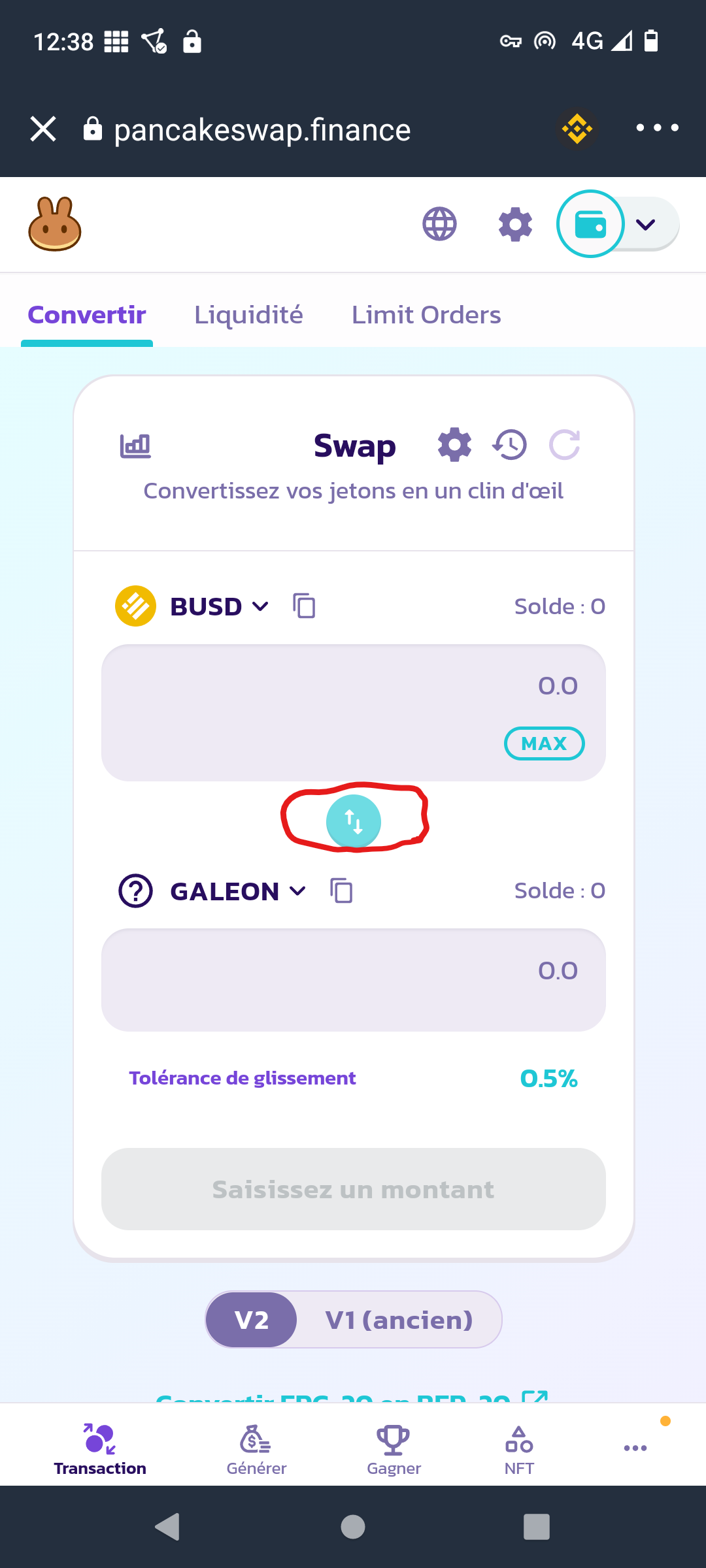Image resolution: width=706 pixels, height=1568 pixels.
Task: Open global settings gear in header
Action: pos(515,224)
